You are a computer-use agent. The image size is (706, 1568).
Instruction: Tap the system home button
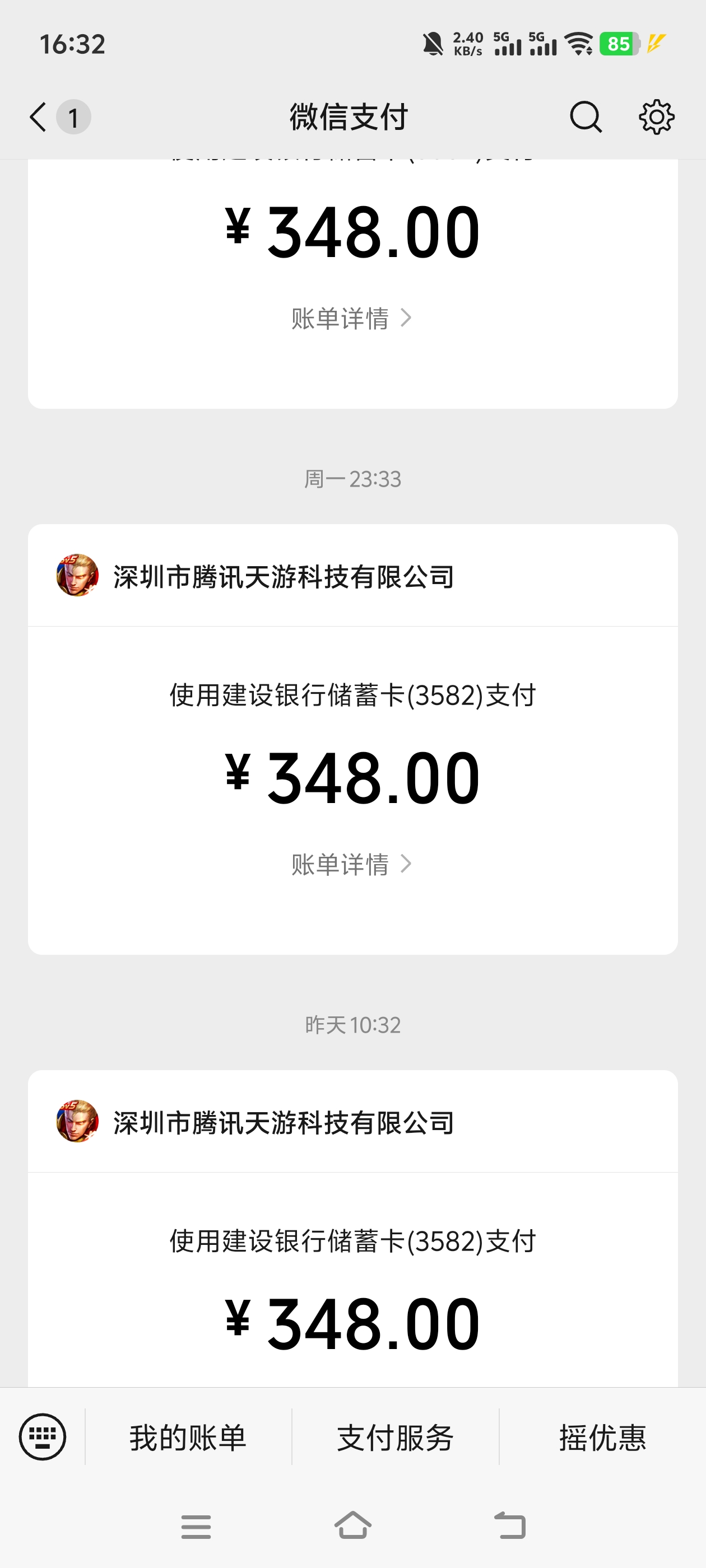tap(352, 1526)
